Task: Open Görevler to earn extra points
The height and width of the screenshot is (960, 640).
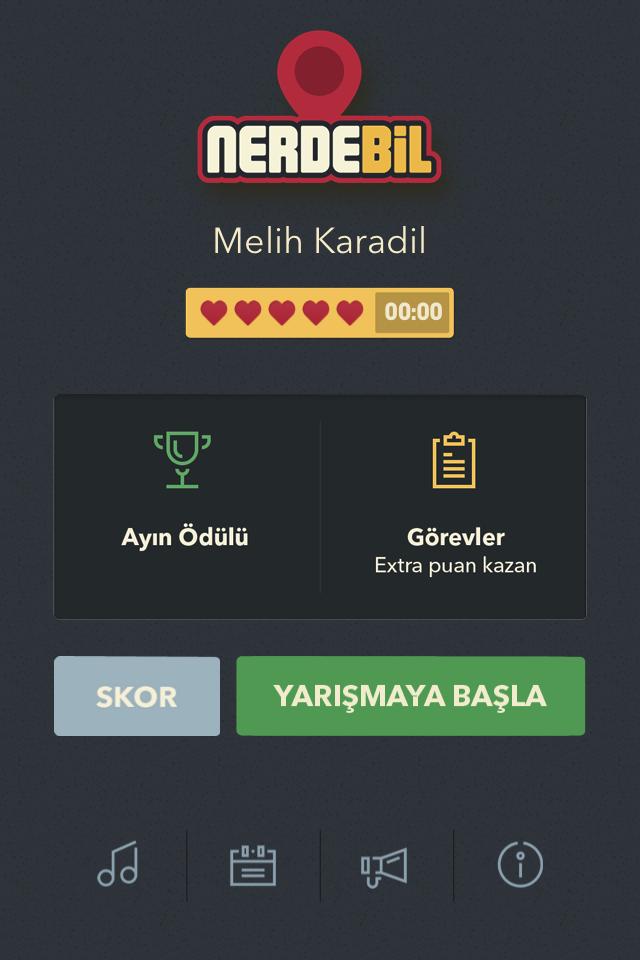Action: pyautogui.click(x=454, y=506)
